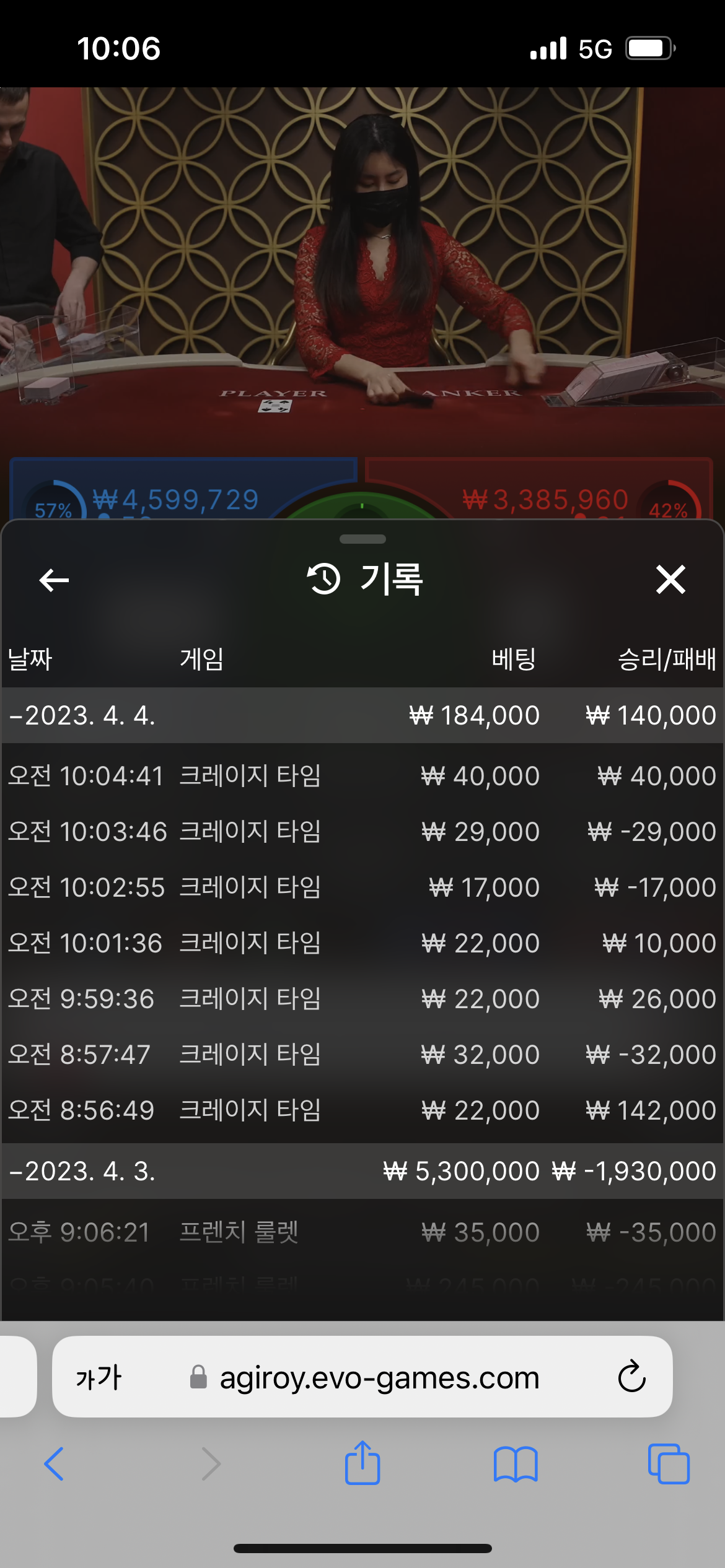725x1568 pixels.
Task: Open the 오전 10:01:36 크레이지 타임 record
Action: (362, 943)
